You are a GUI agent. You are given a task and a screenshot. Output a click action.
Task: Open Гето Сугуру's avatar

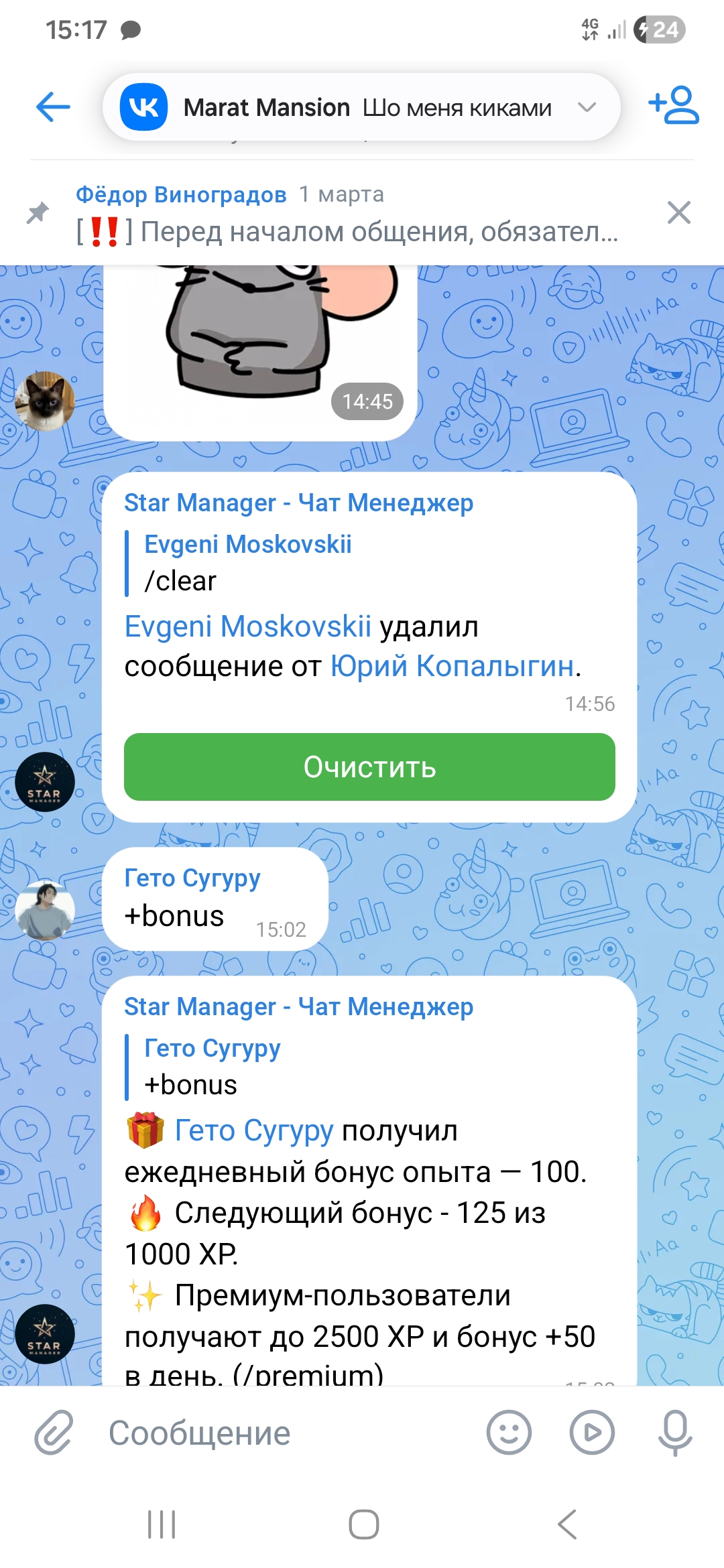coord(45,909)
